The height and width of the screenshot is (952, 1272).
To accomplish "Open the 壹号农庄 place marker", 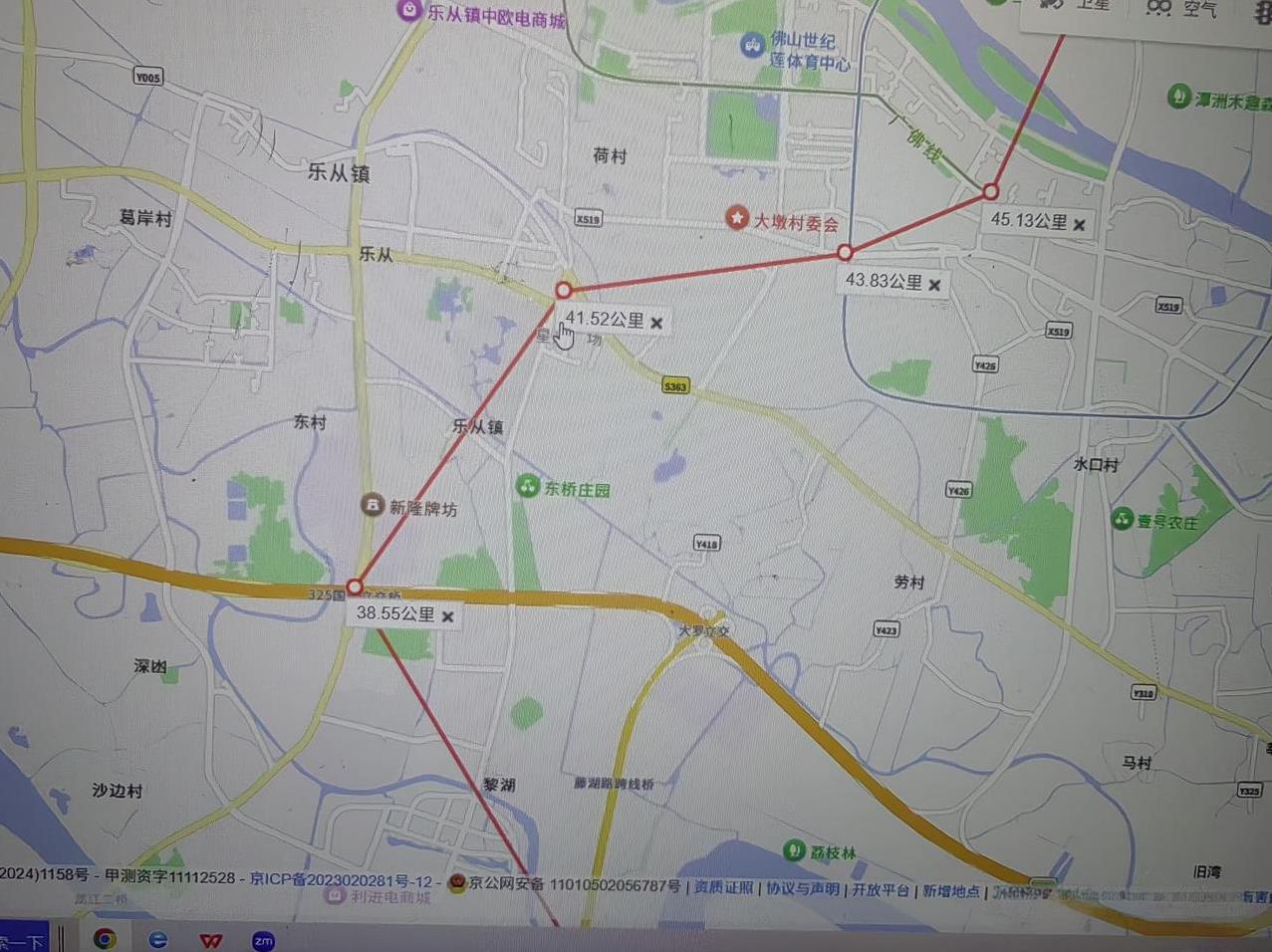I will point(1123,519).
